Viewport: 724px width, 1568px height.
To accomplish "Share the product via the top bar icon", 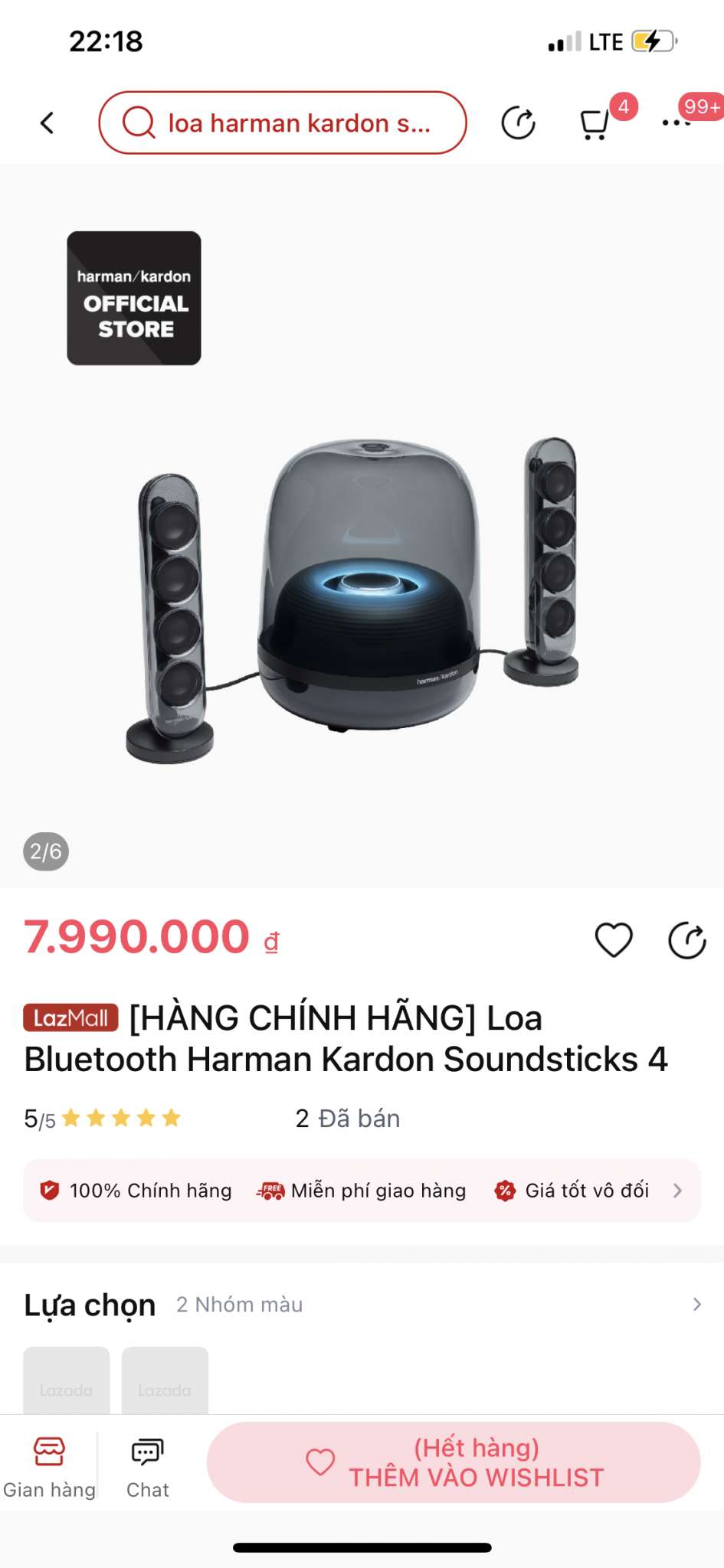I will click(519, 123).
